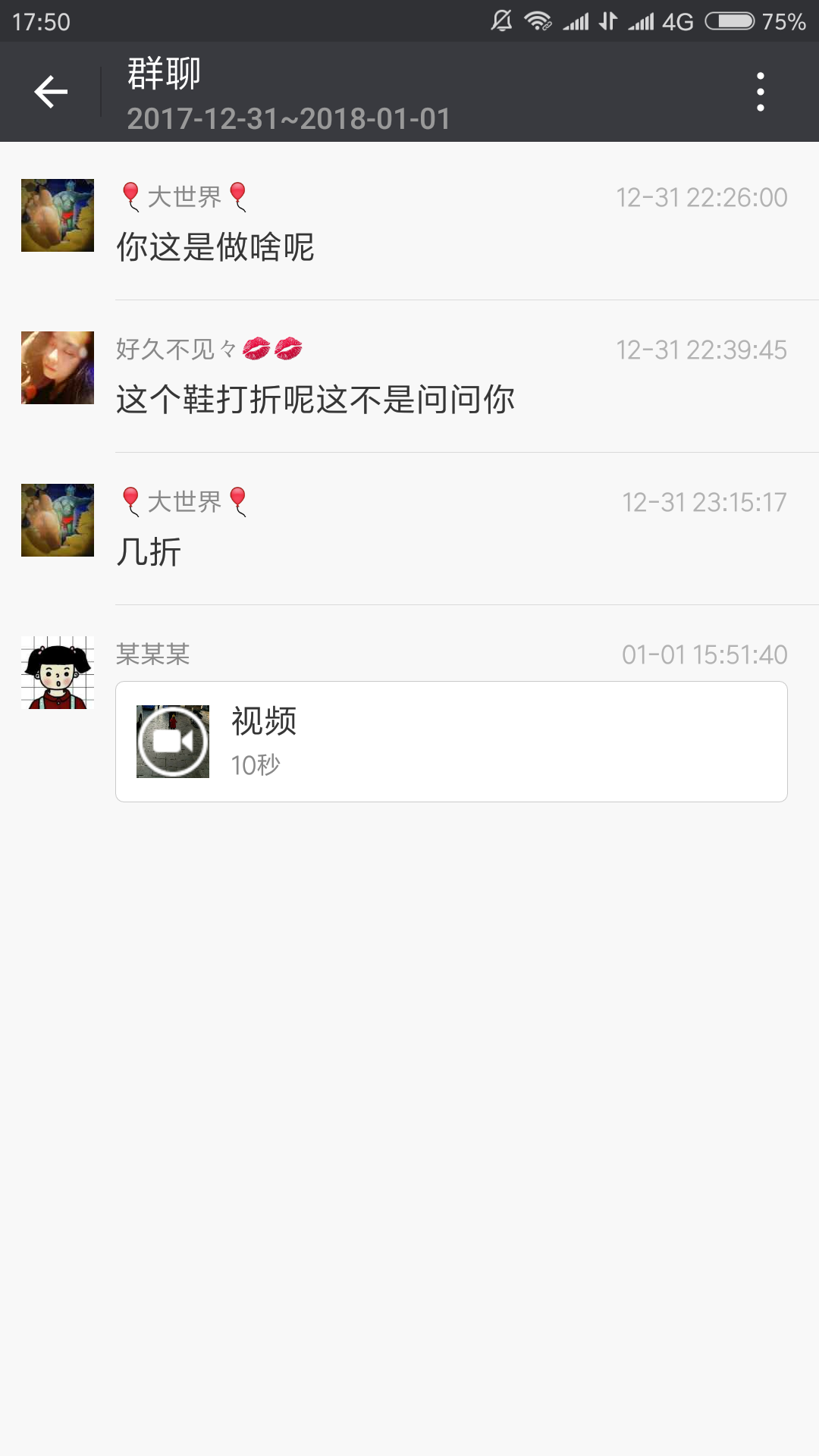
Task: Go back from the 群聊 chat record
Action: tap(51, 92)
